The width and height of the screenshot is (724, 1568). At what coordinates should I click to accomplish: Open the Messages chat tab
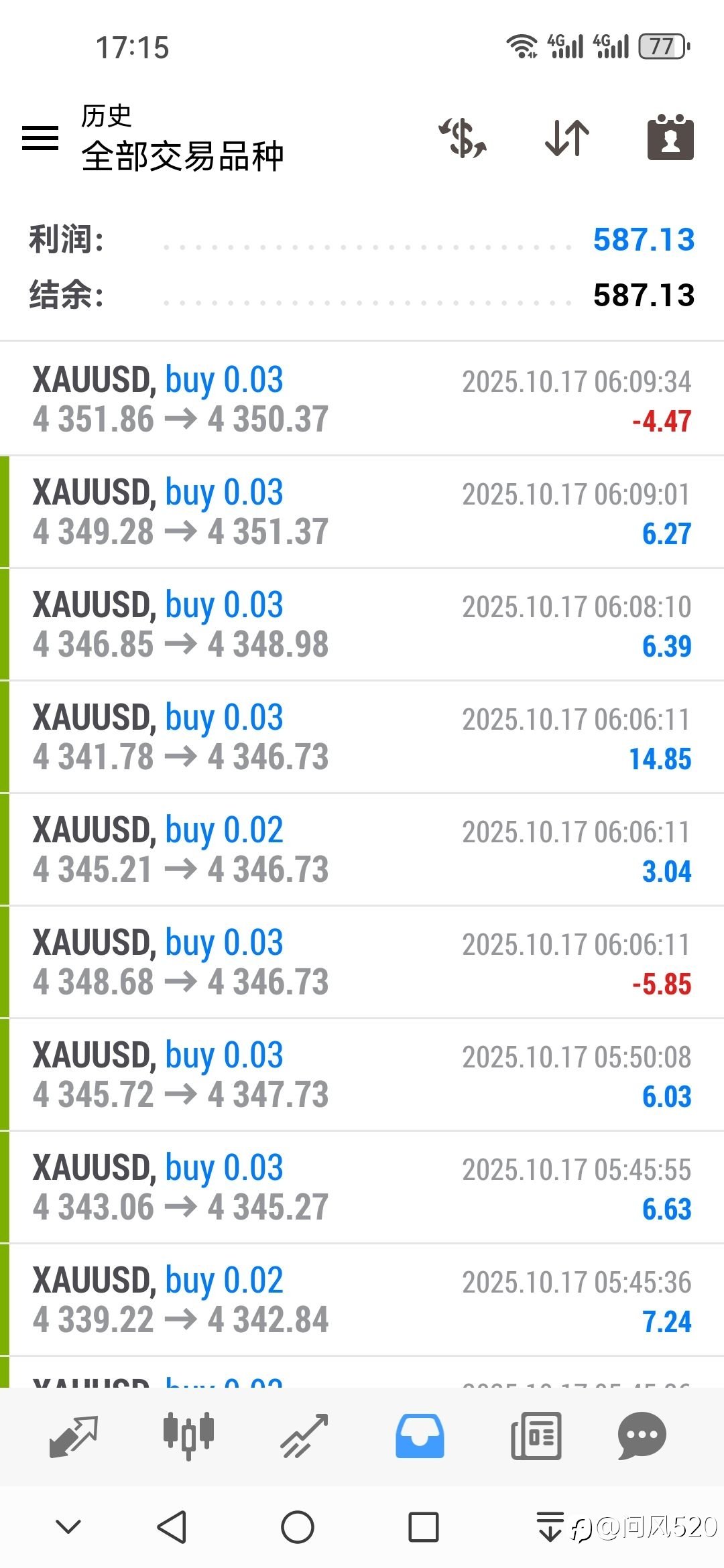tap(642, 1436)
